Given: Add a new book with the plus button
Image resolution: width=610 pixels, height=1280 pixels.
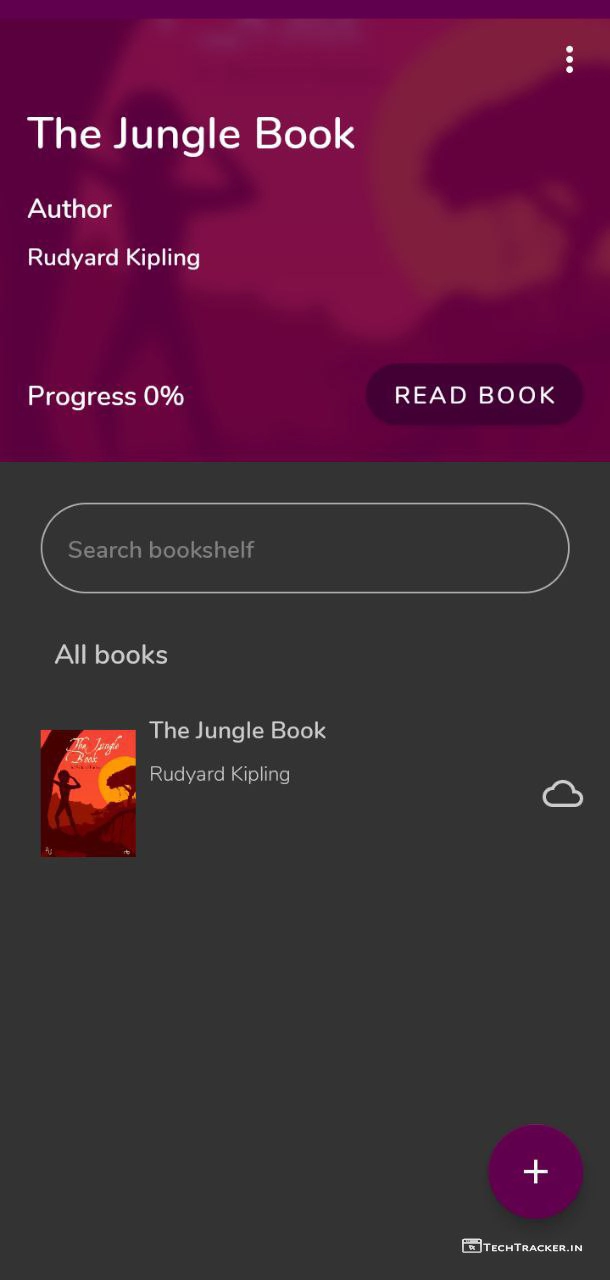Looking at the screenshot, I should tap(535, 1171).
